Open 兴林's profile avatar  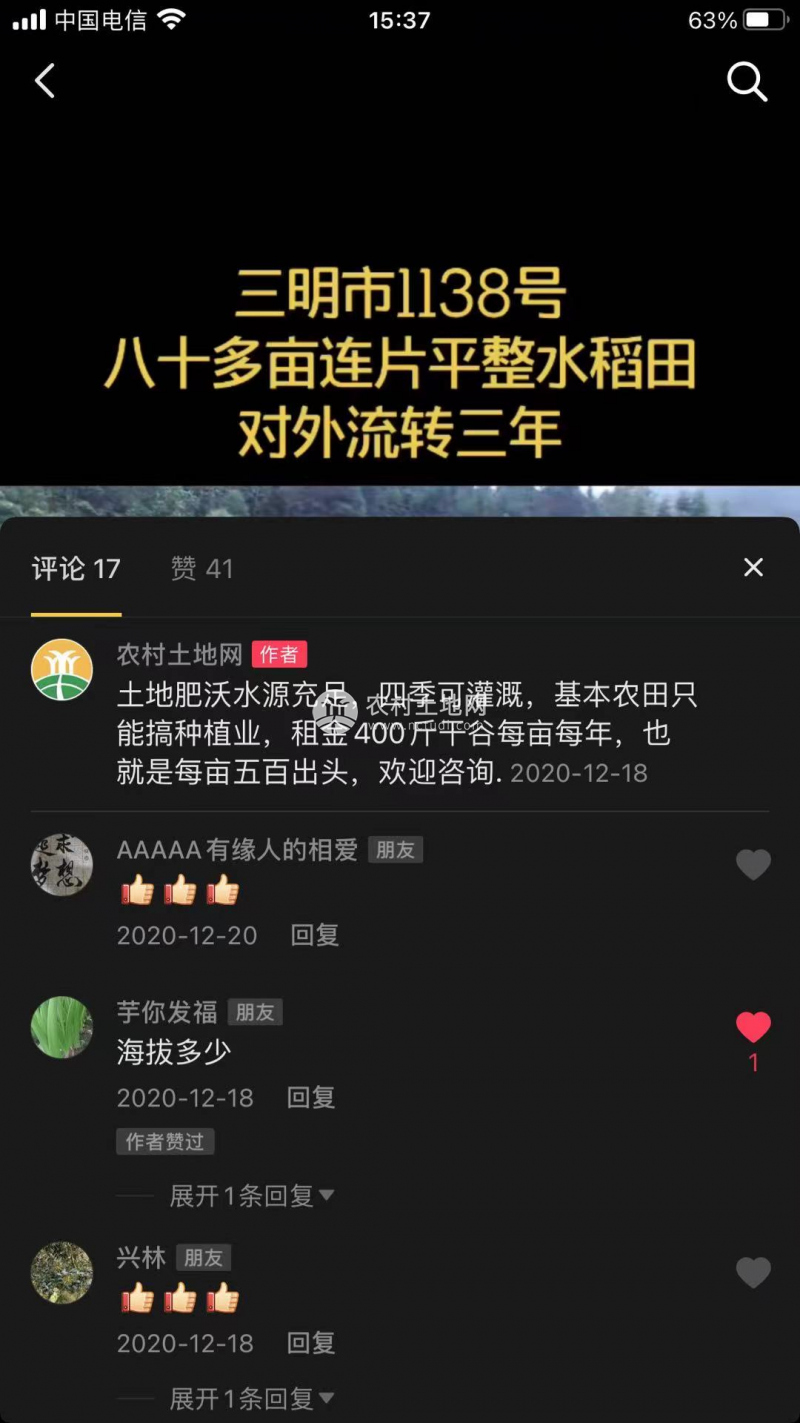62,1272
